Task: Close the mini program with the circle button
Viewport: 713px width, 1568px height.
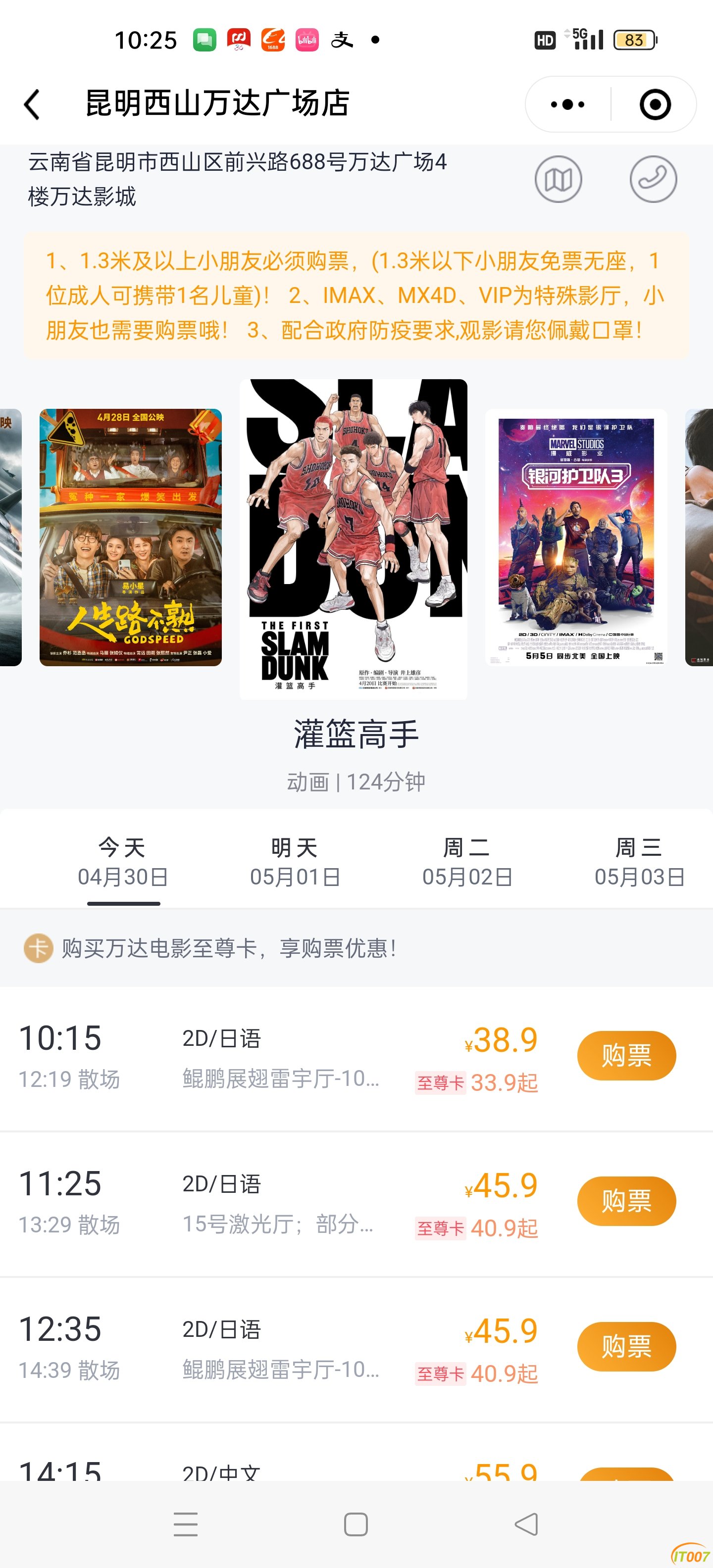Action: tap(655, 105)
